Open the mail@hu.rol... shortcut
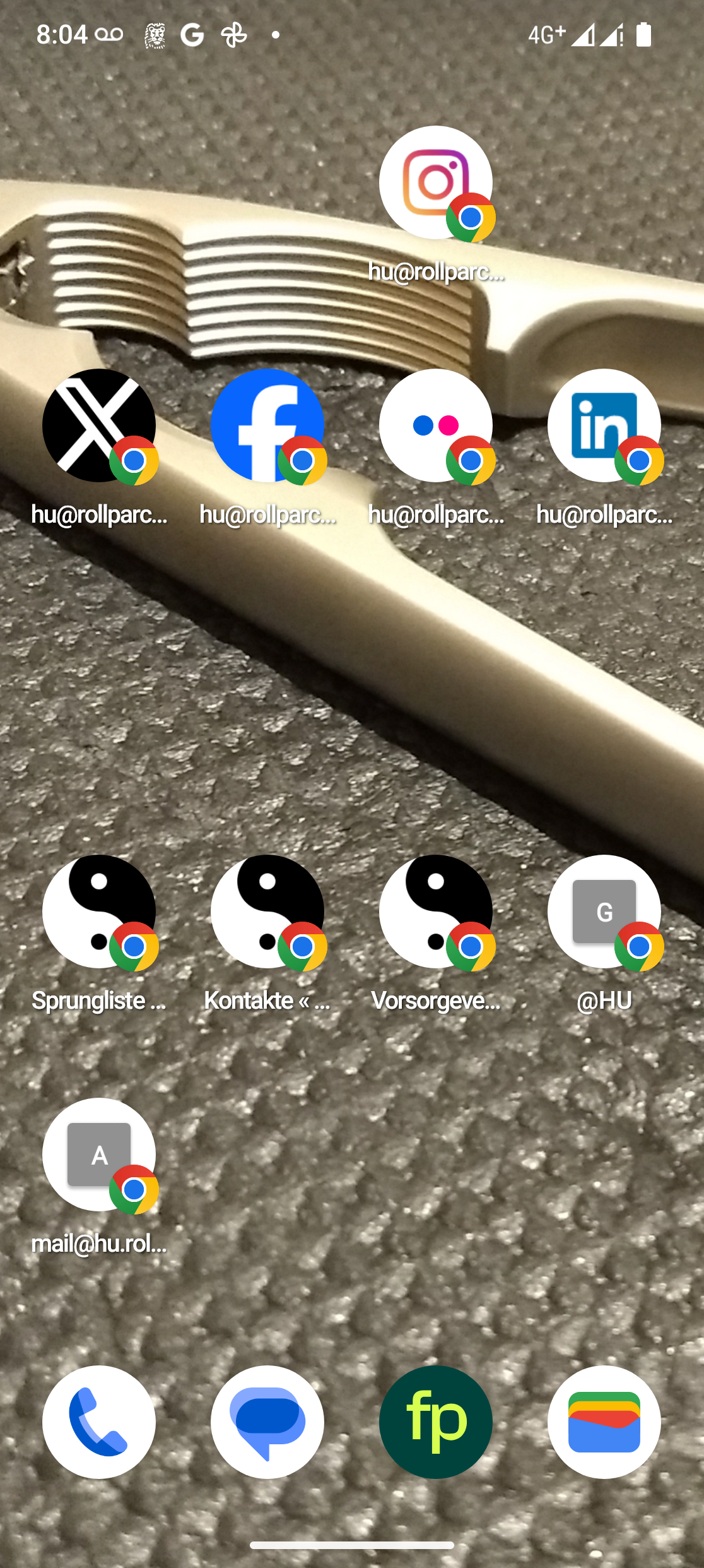Viewport: 704px width, 1568px height. [99, 1155]
